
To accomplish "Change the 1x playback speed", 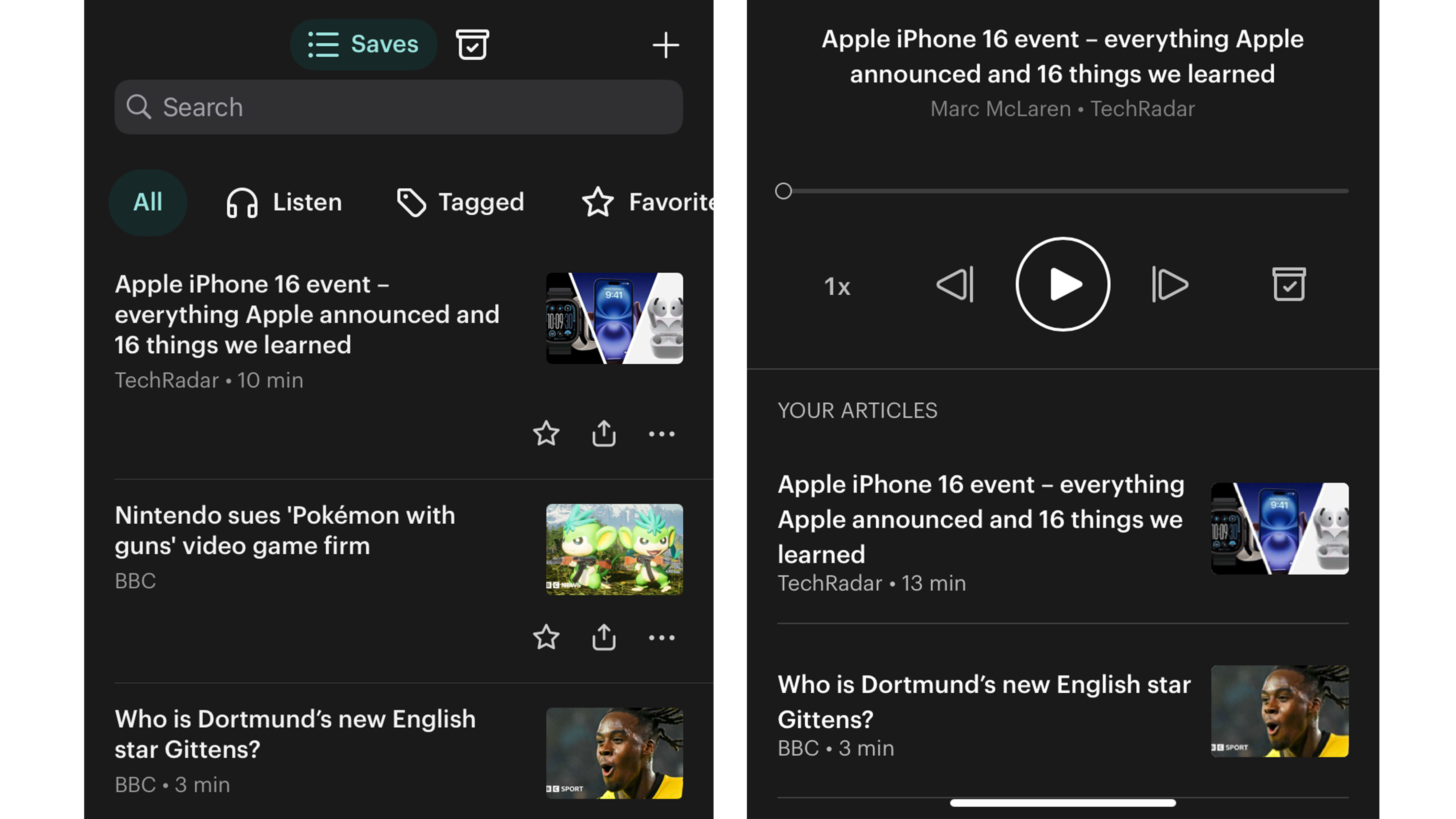I will (837, 287).
